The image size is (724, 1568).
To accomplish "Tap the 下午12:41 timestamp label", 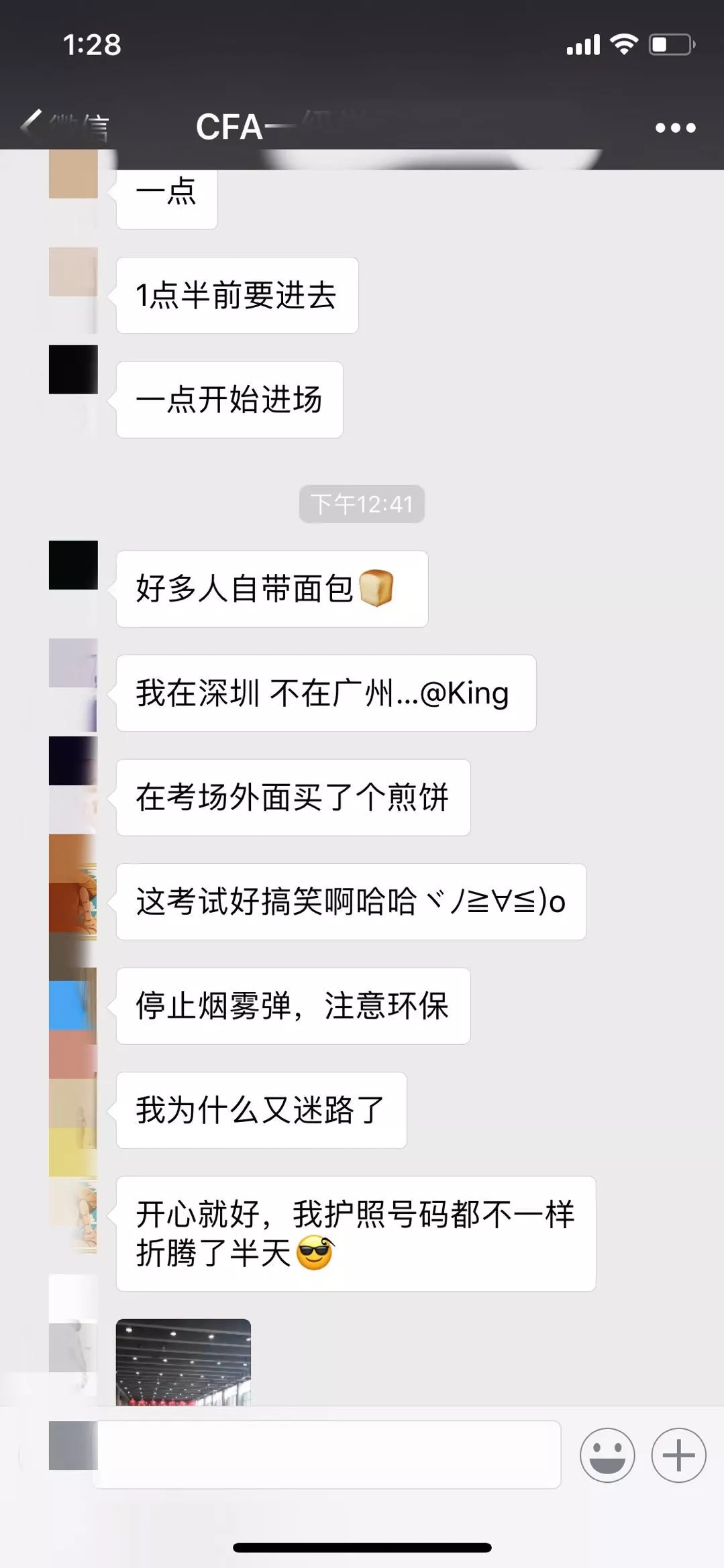I will [x=361, y=505].
